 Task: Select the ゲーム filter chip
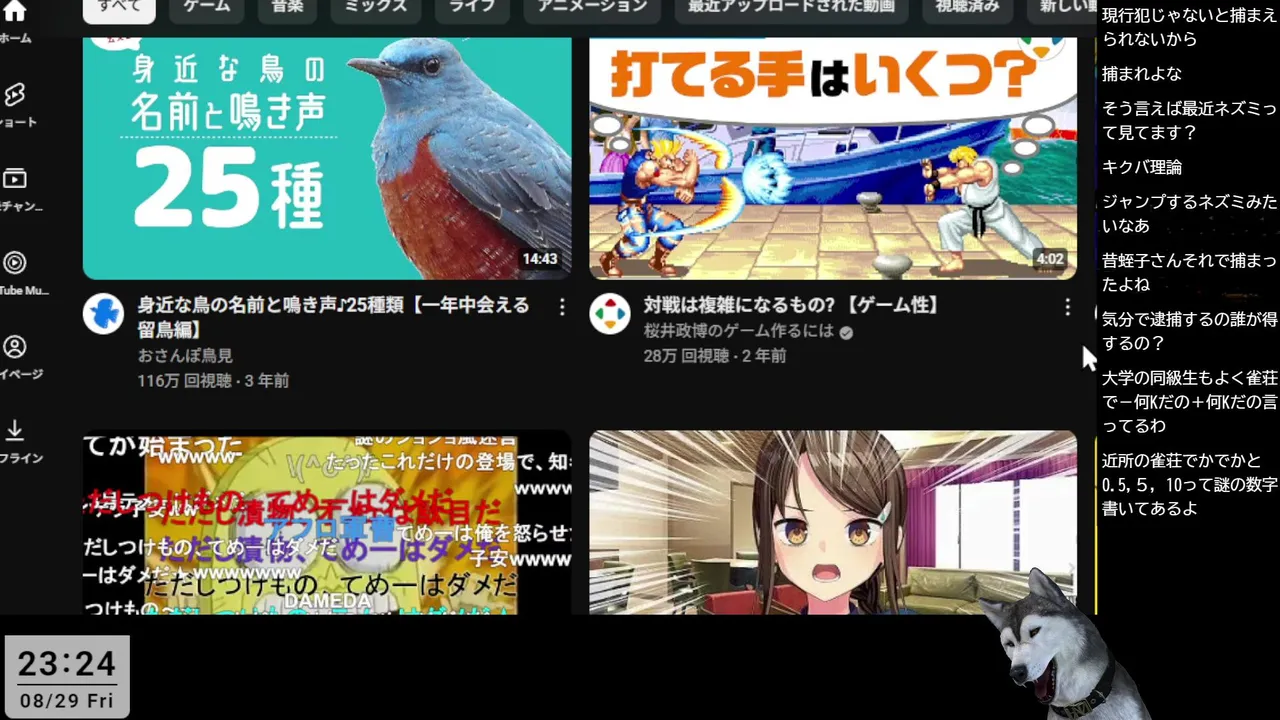(206, 7)
